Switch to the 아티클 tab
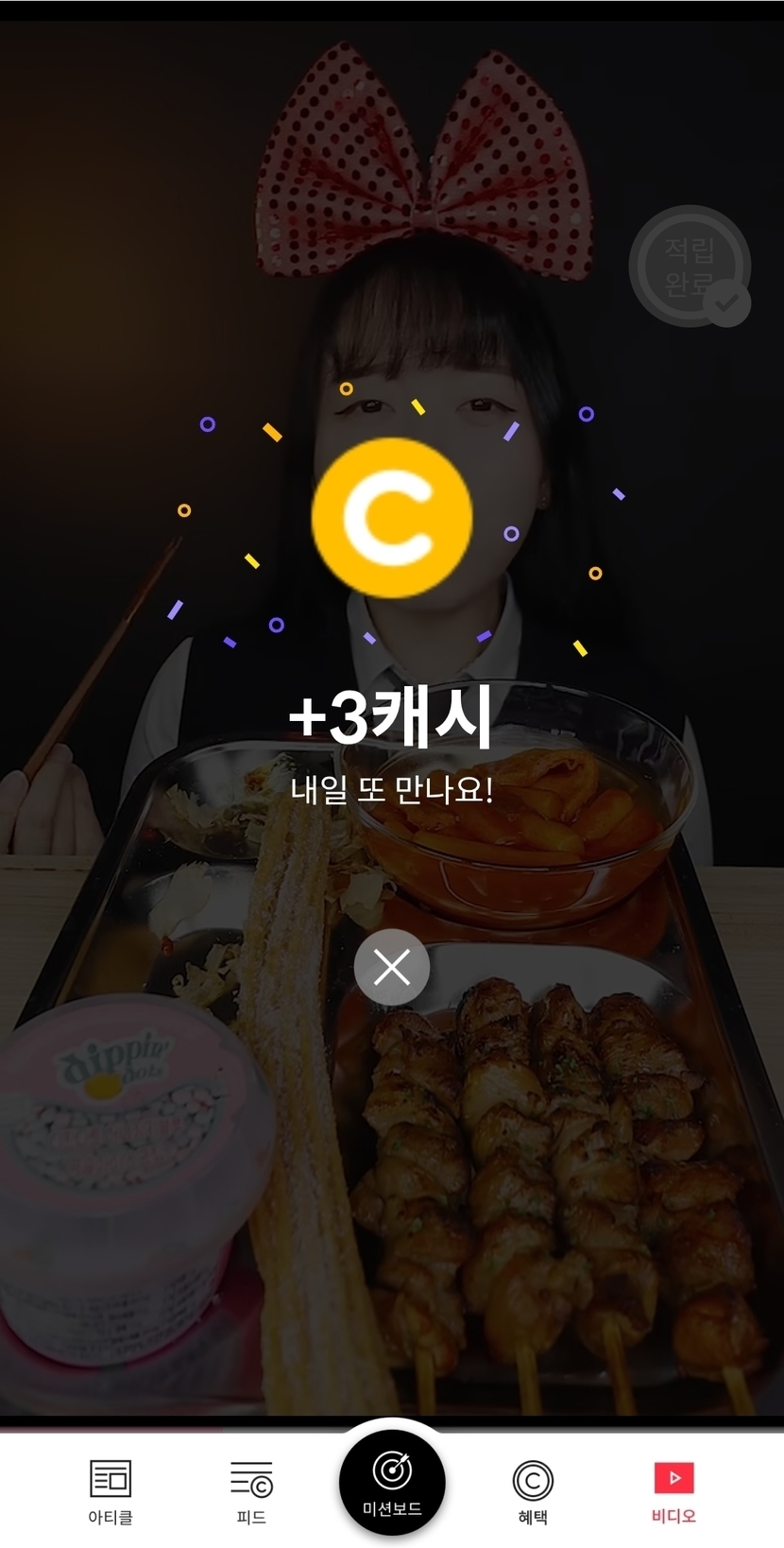784x1548 pixels. click(111, 1491)
